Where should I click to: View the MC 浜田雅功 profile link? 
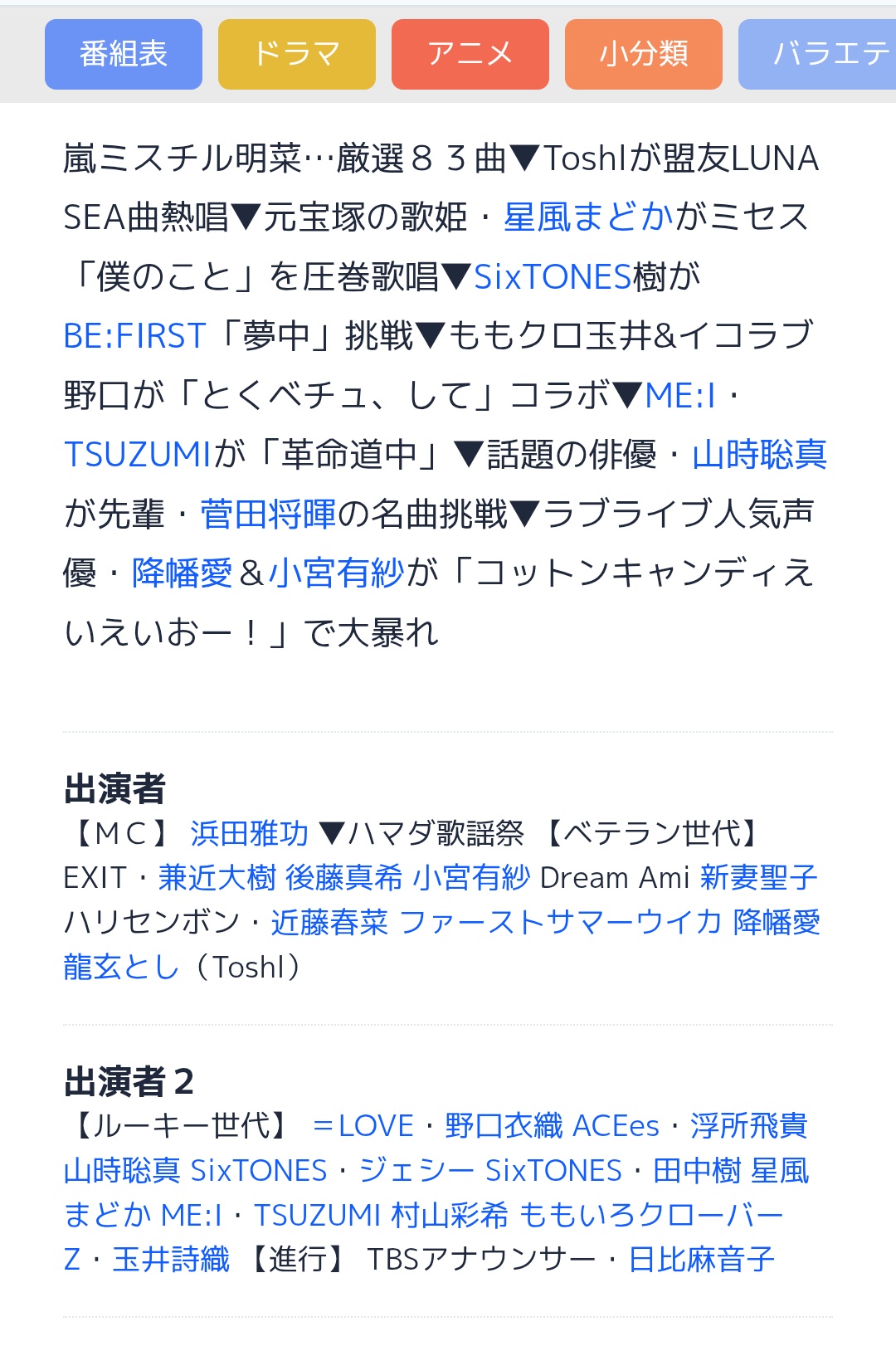(x=249, y=833)
